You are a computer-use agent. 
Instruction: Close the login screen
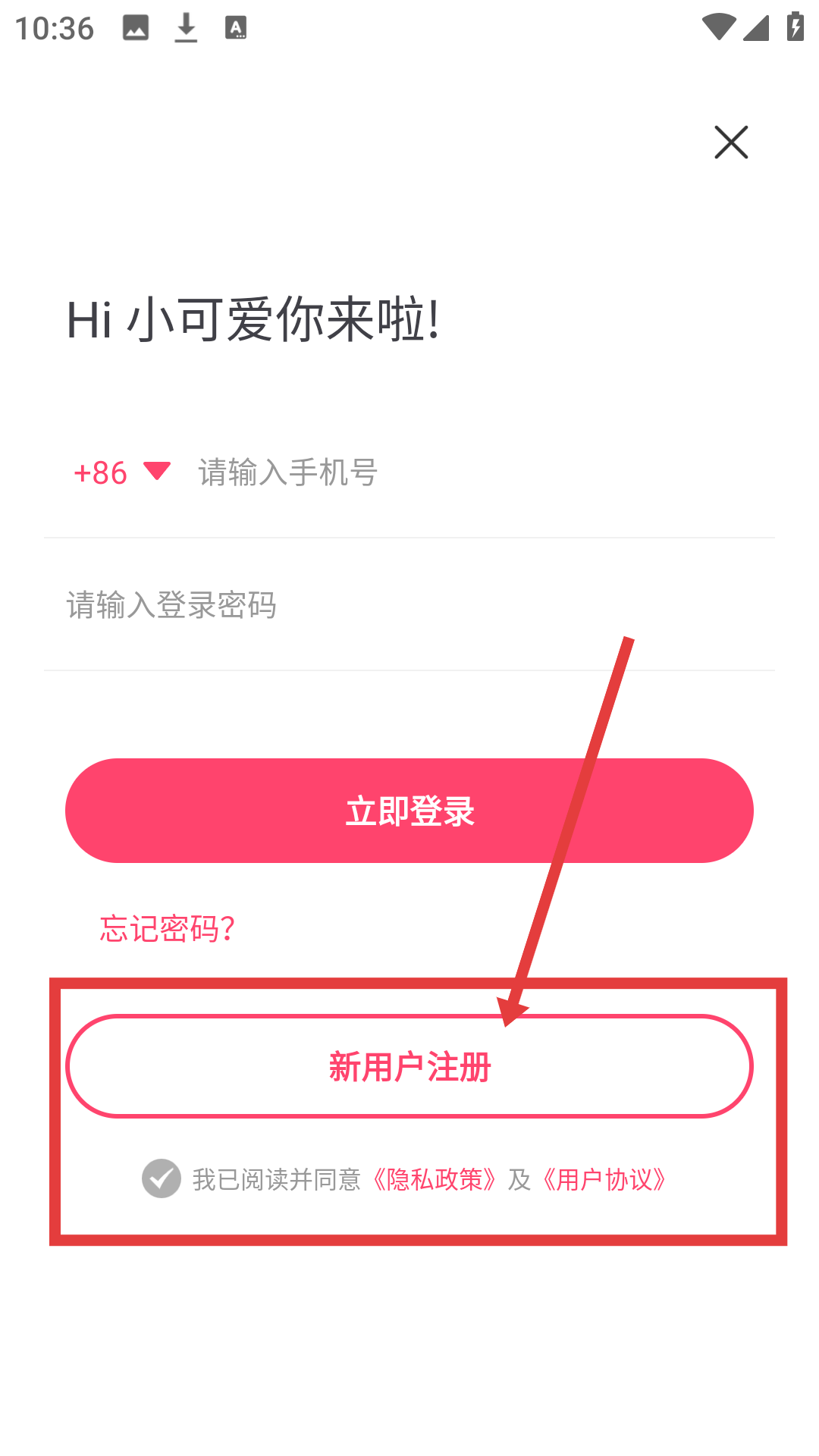731,143
